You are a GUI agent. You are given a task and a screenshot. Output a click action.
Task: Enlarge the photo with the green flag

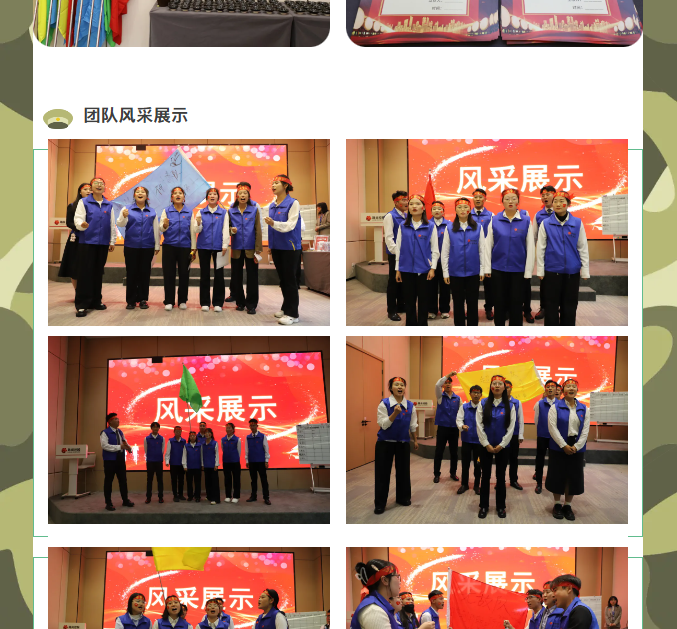tap(189, 430)
